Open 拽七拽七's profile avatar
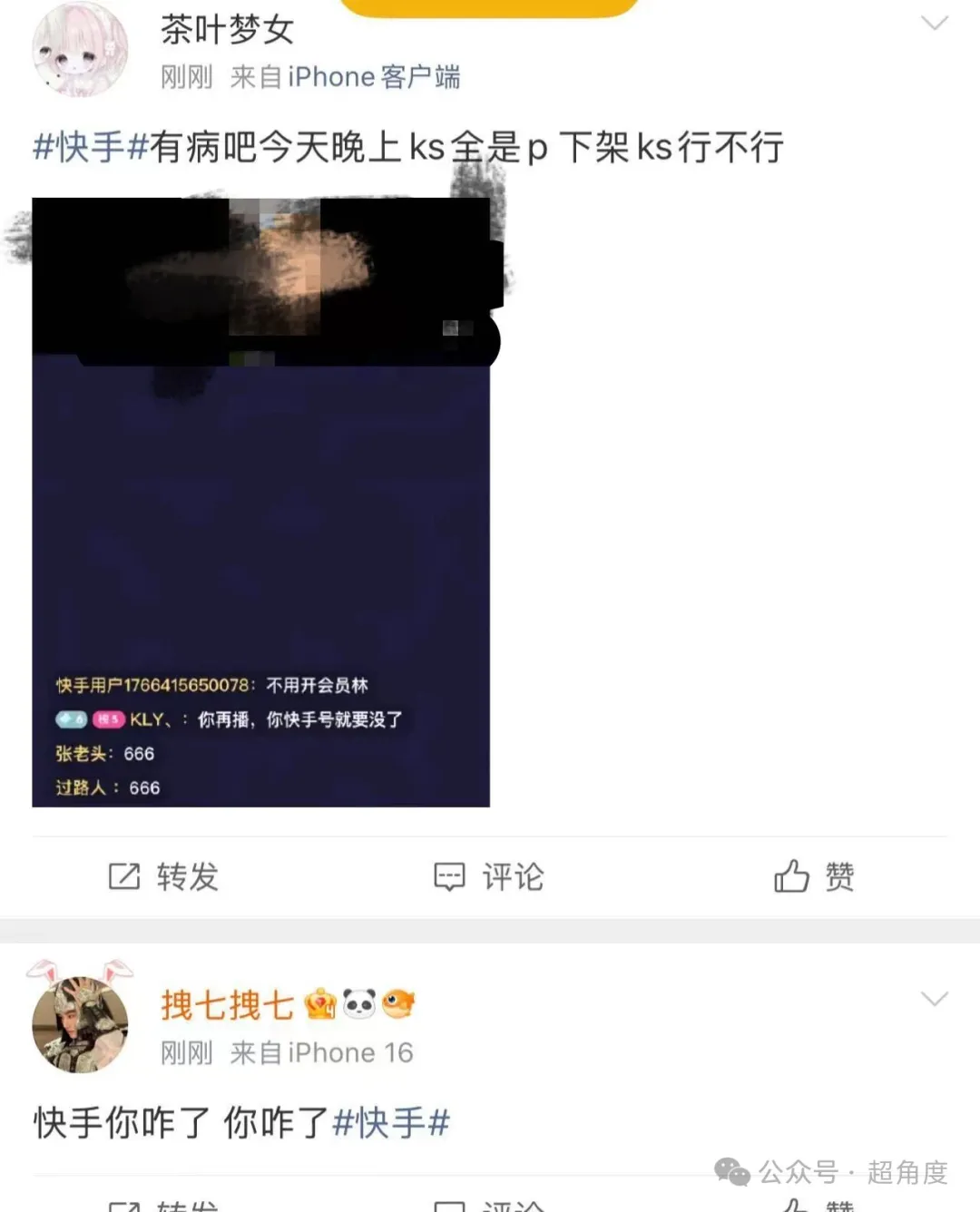Viewport: 980px width, 1212px height. tap(80, 1023)
